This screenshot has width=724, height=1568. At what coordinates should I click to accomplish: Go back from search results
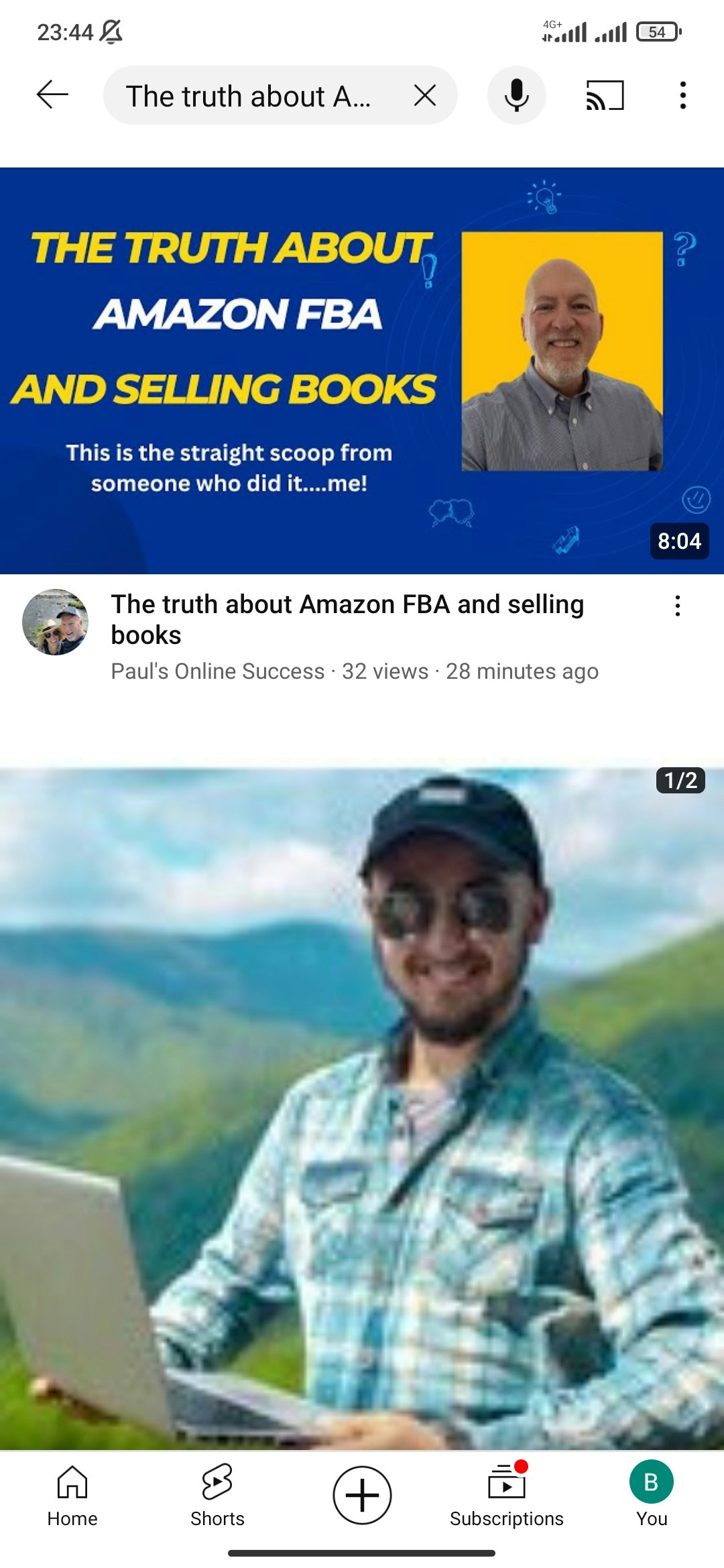pos(52,94)
